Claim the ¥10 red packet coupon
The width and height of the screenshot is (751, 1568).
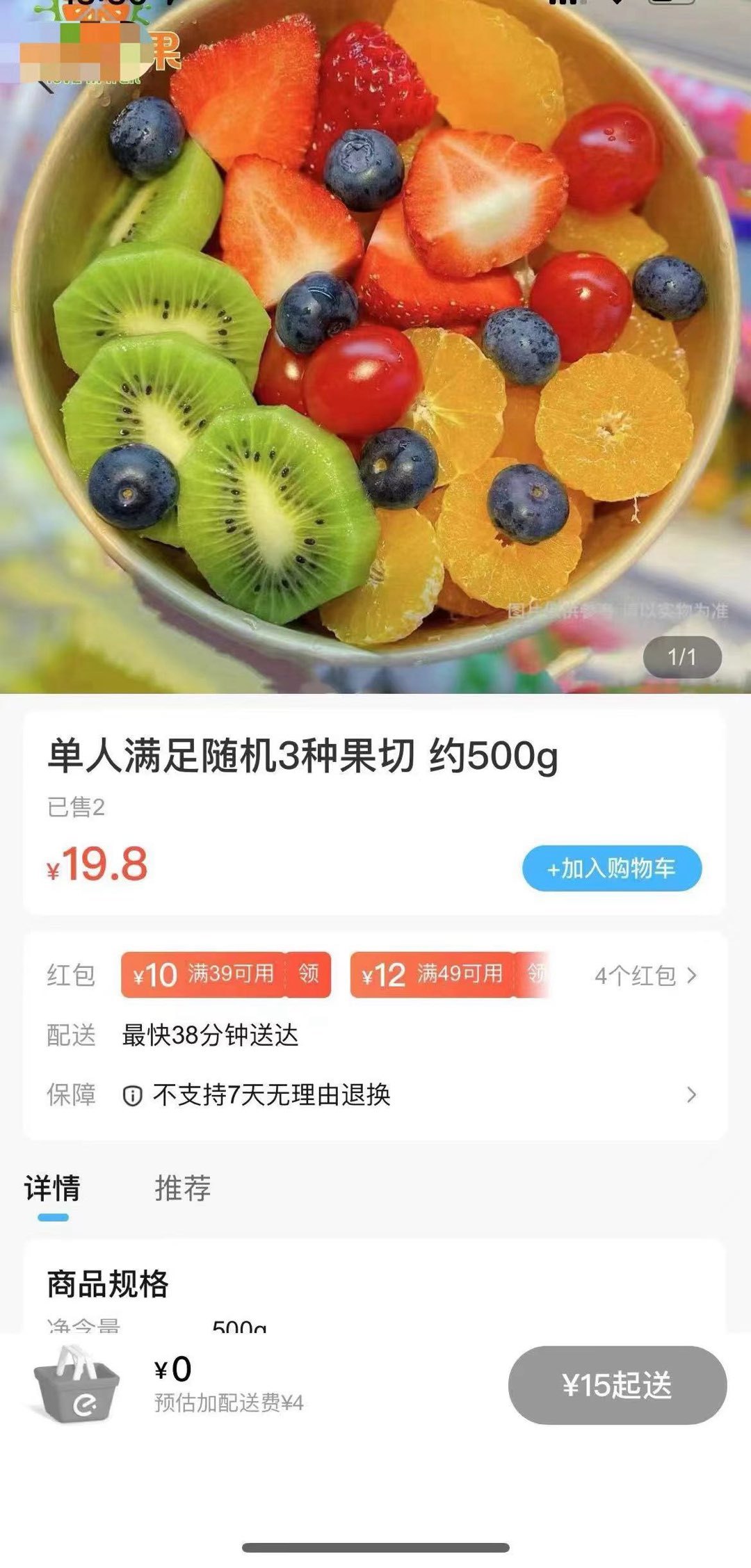coord(308,973)
